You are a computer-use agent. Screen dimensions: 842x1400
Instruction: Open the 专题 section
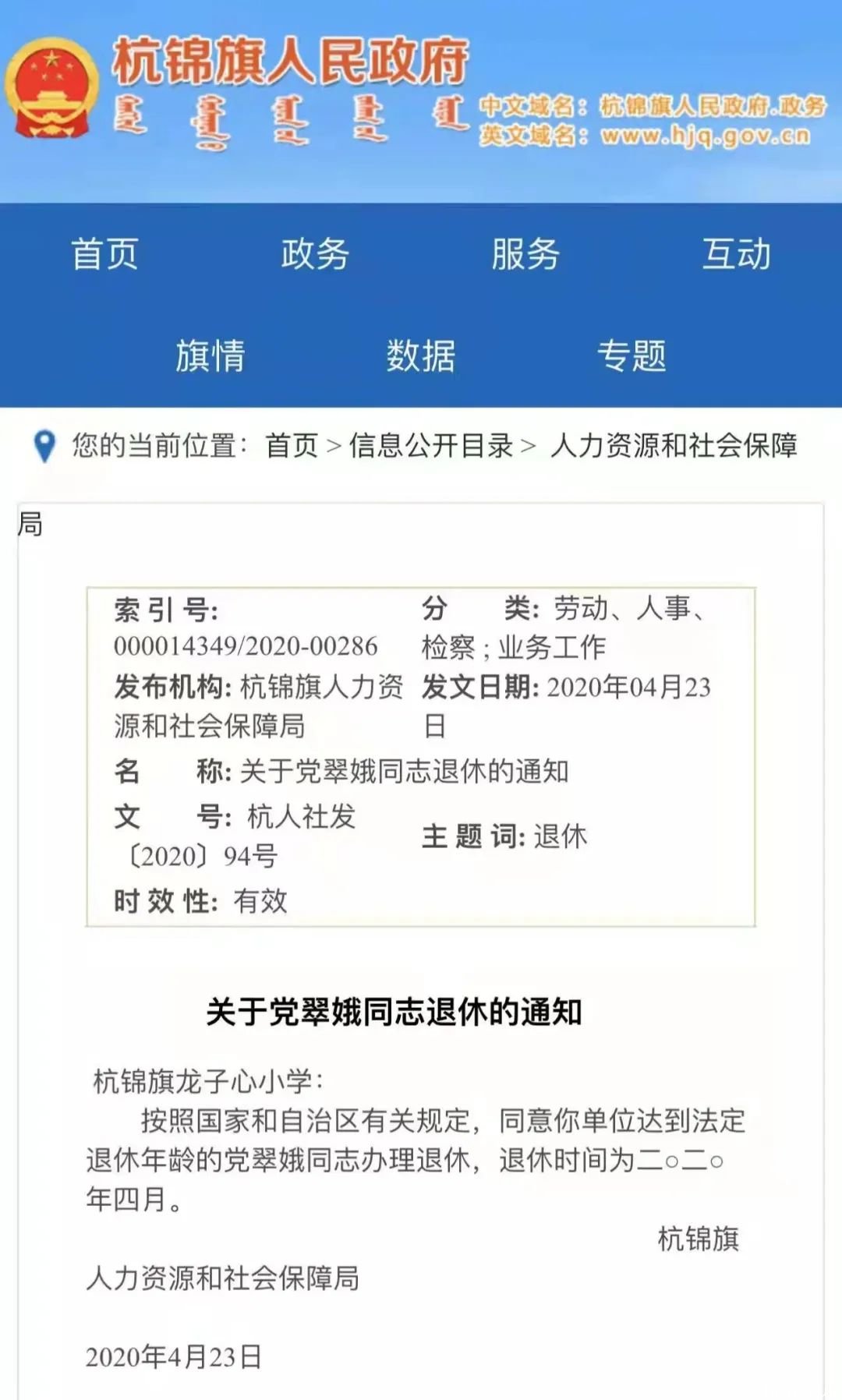631,355
